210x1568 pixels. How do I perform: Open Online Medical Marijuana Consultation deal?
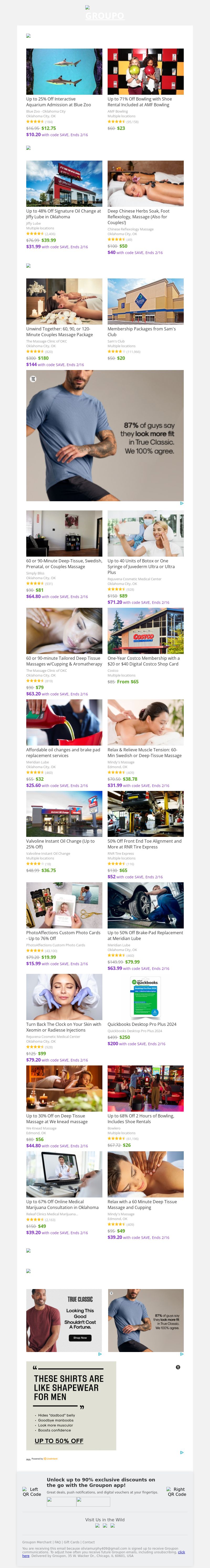tap(62, 1204)
